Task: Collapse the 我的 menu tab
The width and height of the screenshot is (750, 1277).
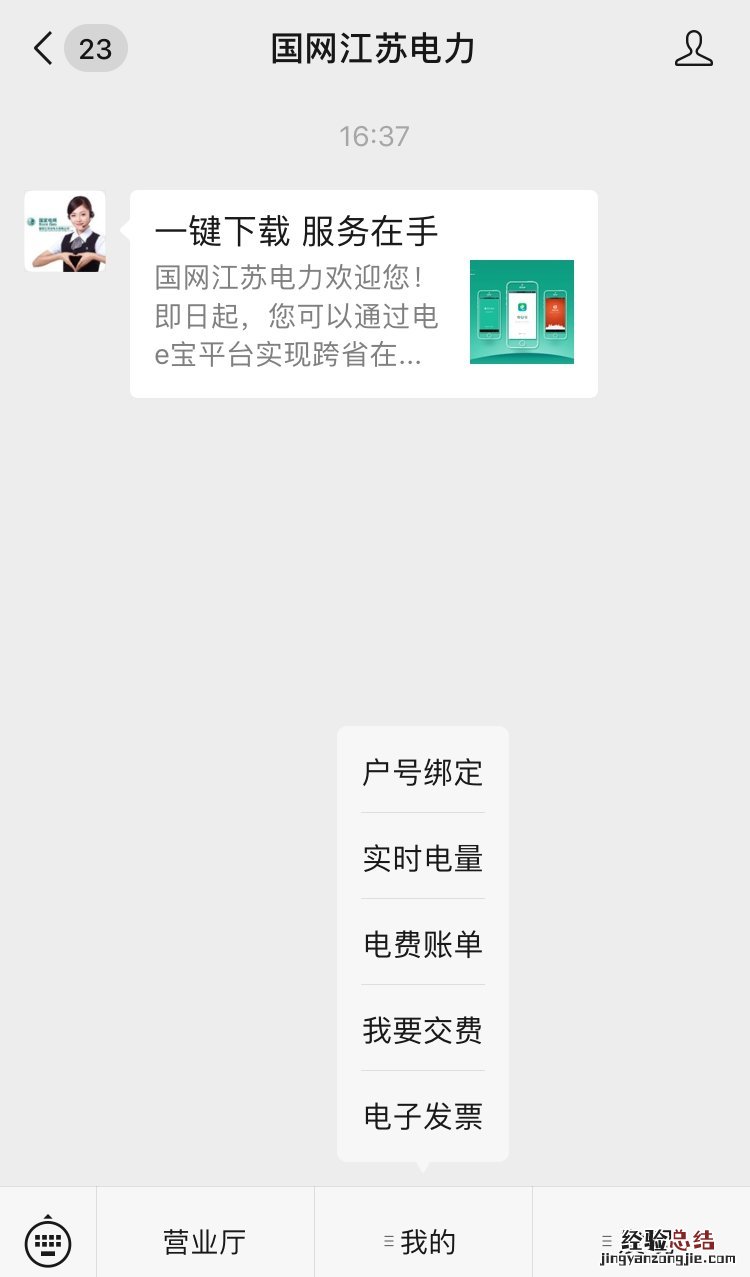Action: (x=423, y=1242)
